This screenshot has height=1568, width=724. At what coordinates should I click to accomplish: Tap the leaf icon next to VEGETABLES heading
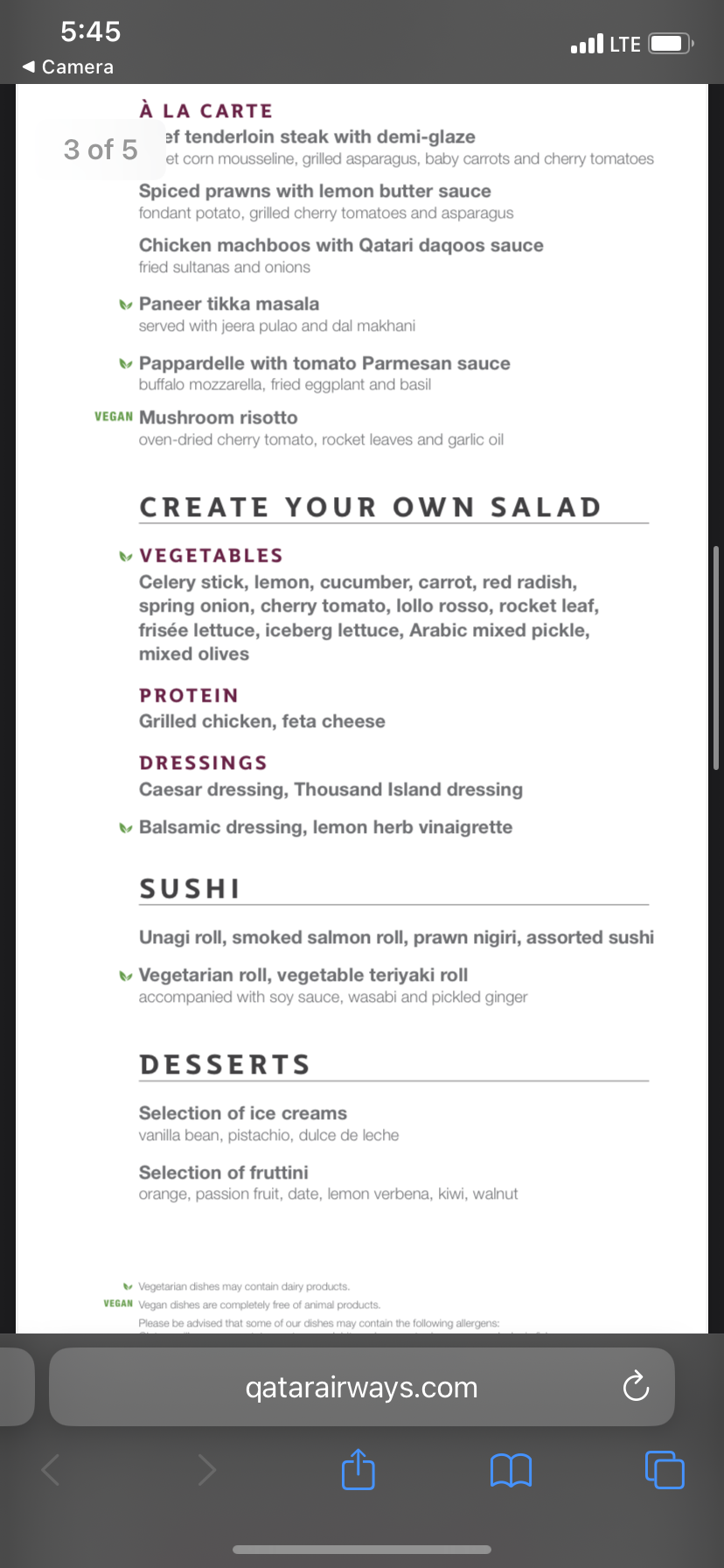(126, 555)
